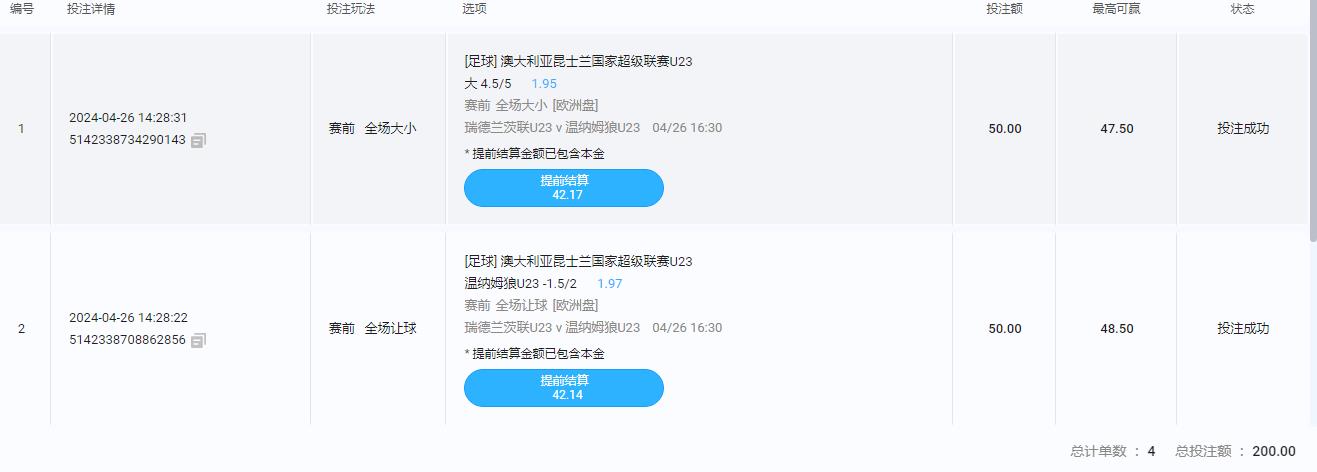Copy bet number 5142338734290143
The height and width of the screenshot is (472, 1317).
pyautogui.click(x=198, y=141)
